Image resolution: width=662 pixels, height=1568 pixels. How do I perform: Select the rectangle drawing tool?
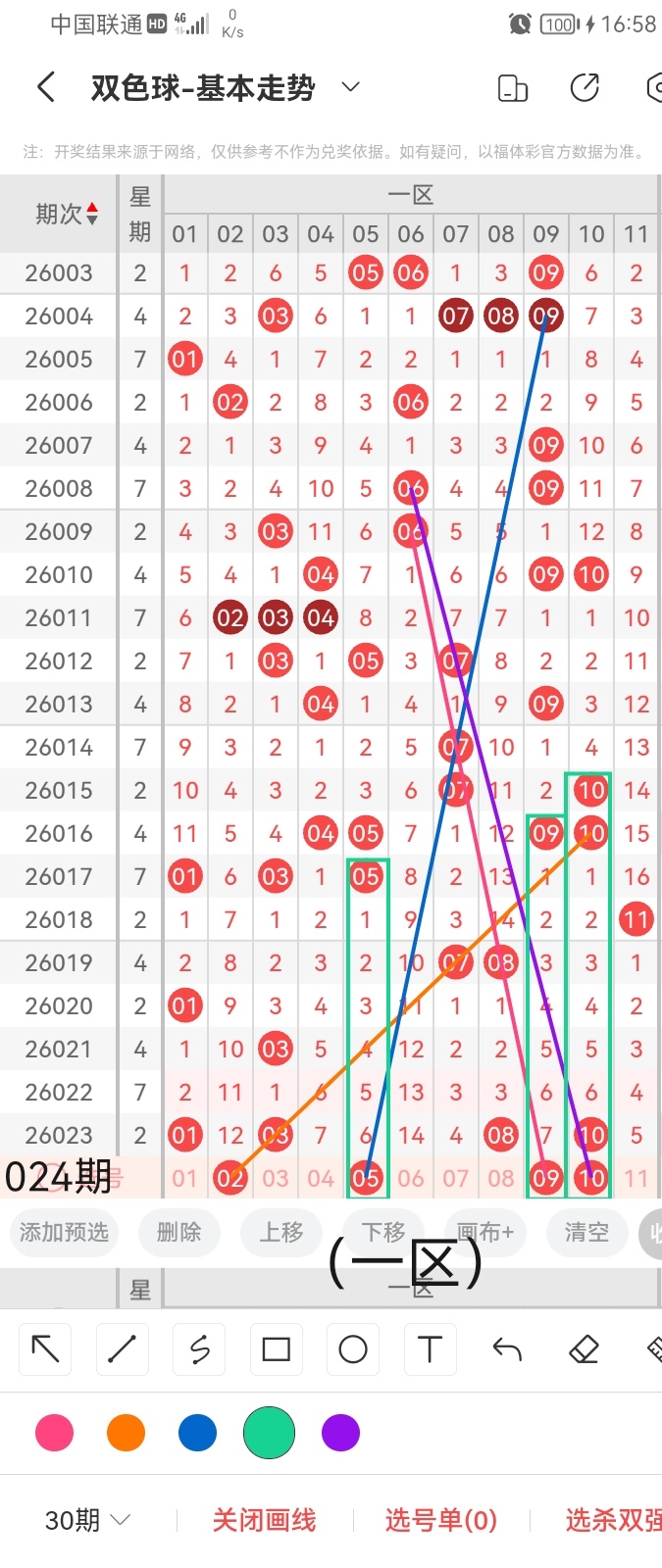pyautogui.click(x=277, y=1349)
